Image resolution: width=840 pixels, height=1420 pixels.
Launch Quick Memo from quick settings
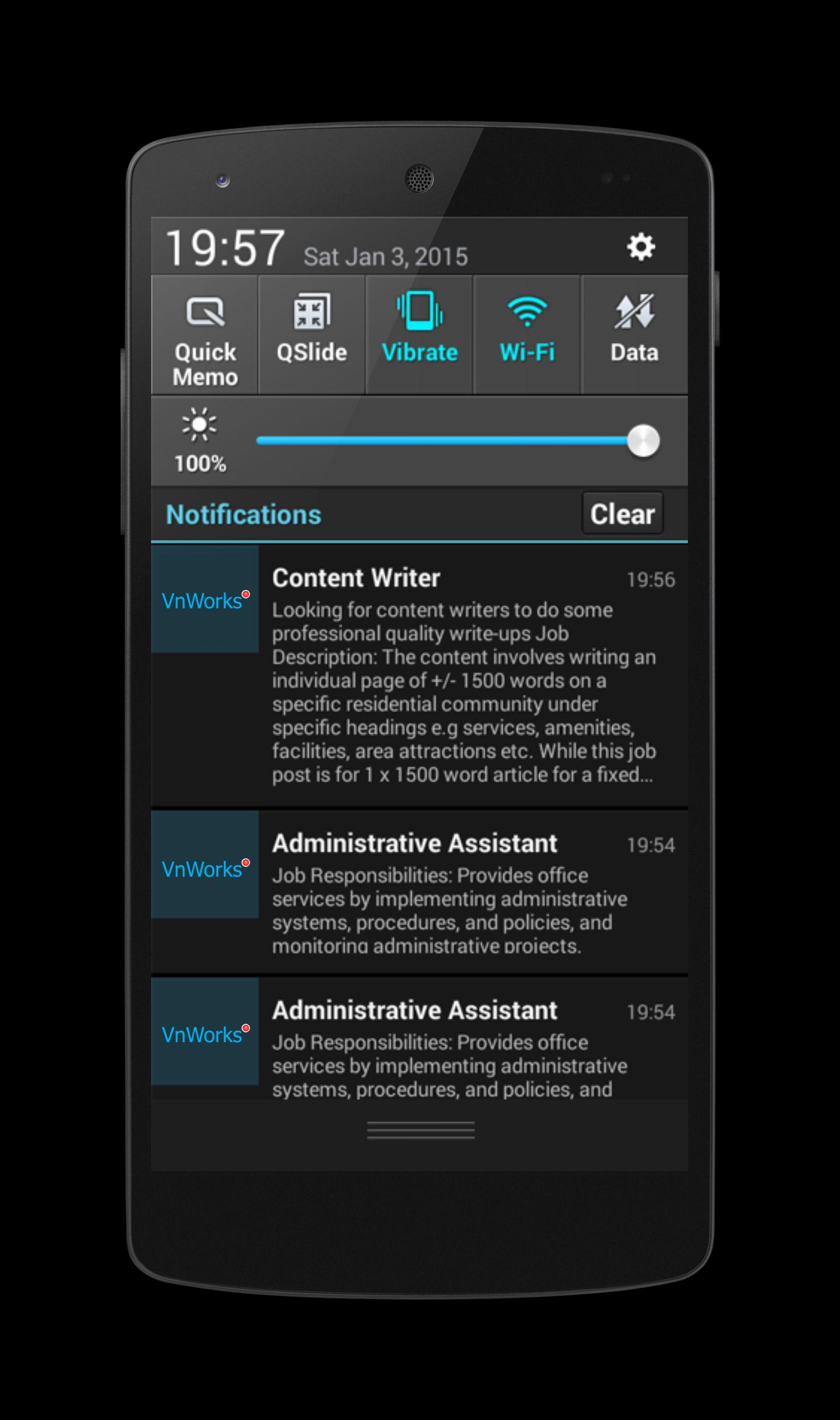pyautogui.click(x=205, y=335)
